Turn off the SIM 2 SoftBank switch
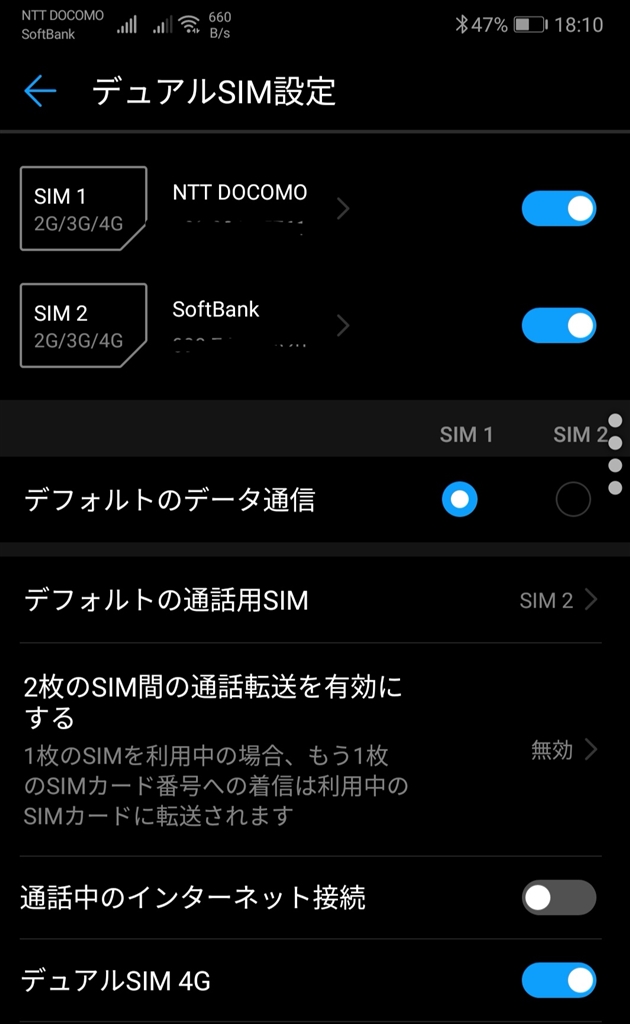The height and width of the screenshot is (1024, 630). click(x=558, y=326)
